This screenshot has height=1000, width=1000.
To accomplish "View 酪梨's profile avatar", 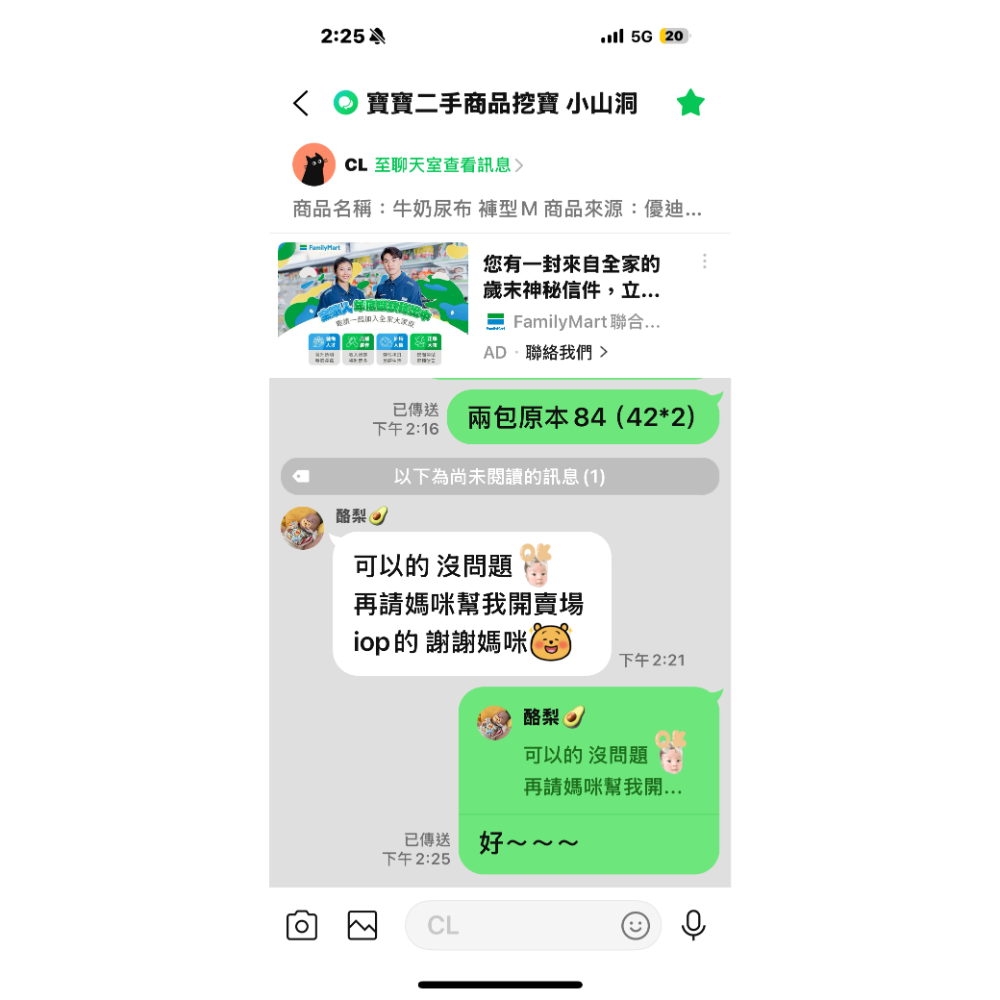I will click(x=302, y=528).
